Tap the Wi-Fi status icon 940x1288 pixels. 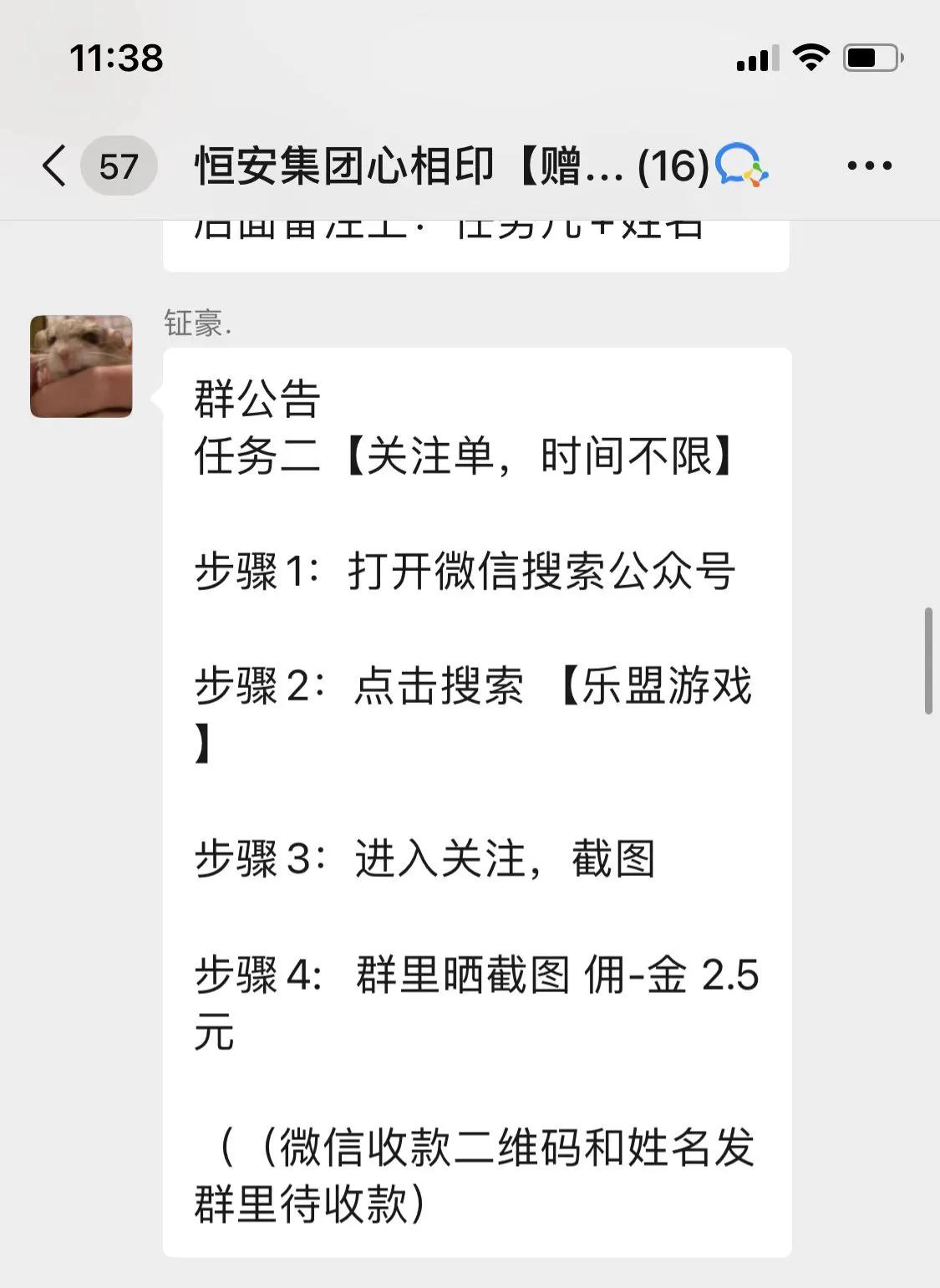pyautogui.click(x=809, y=57)
